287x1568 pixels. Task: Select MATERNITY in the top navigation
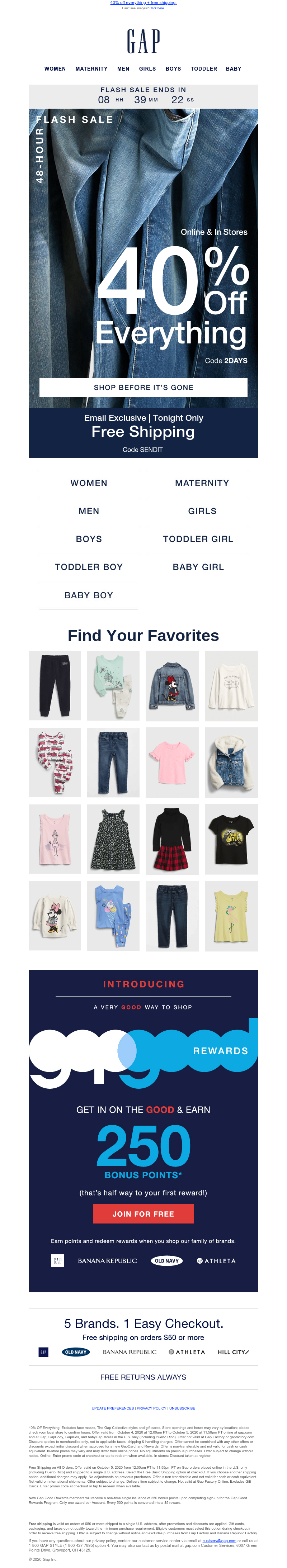[91, 69]
